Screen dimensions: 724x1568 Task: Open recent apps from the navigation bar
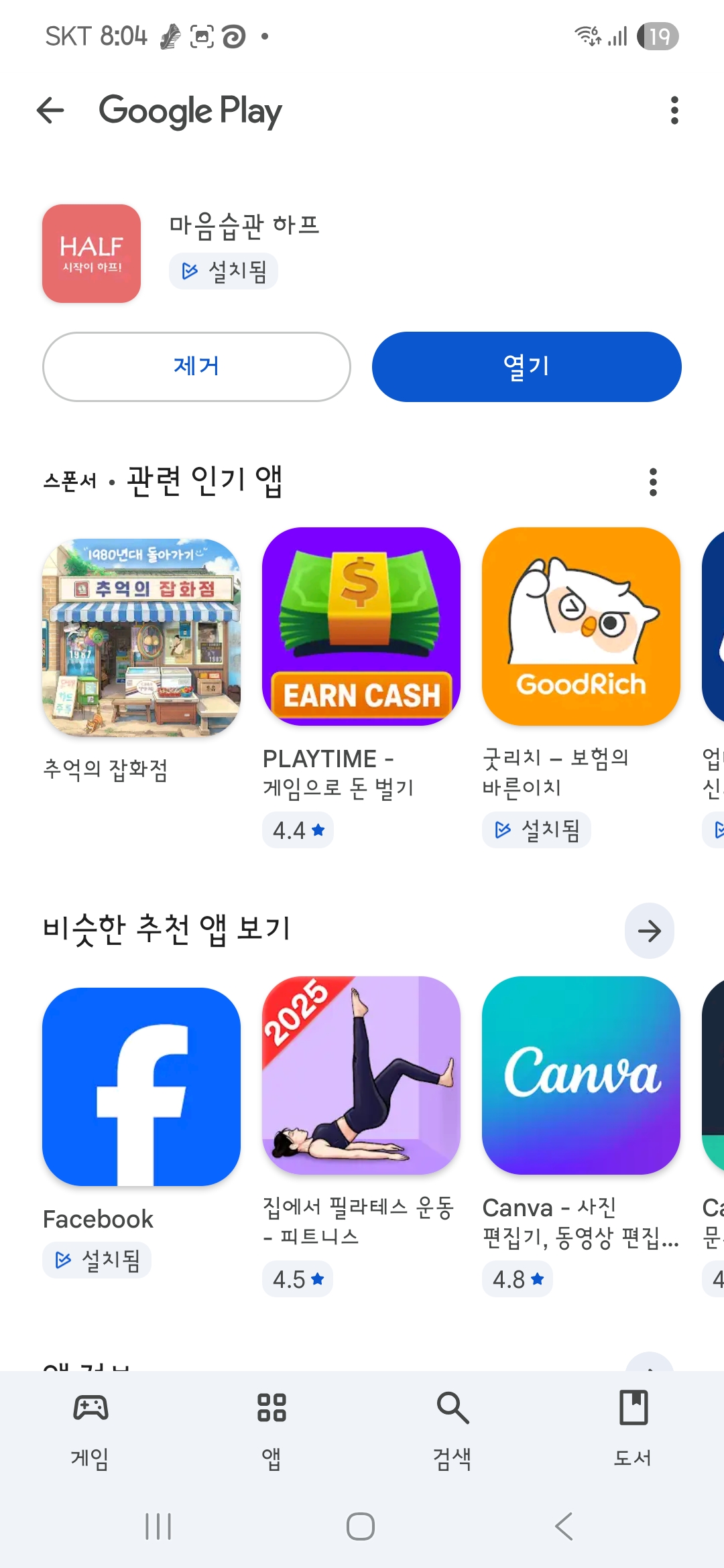[x=158, y=1526]
